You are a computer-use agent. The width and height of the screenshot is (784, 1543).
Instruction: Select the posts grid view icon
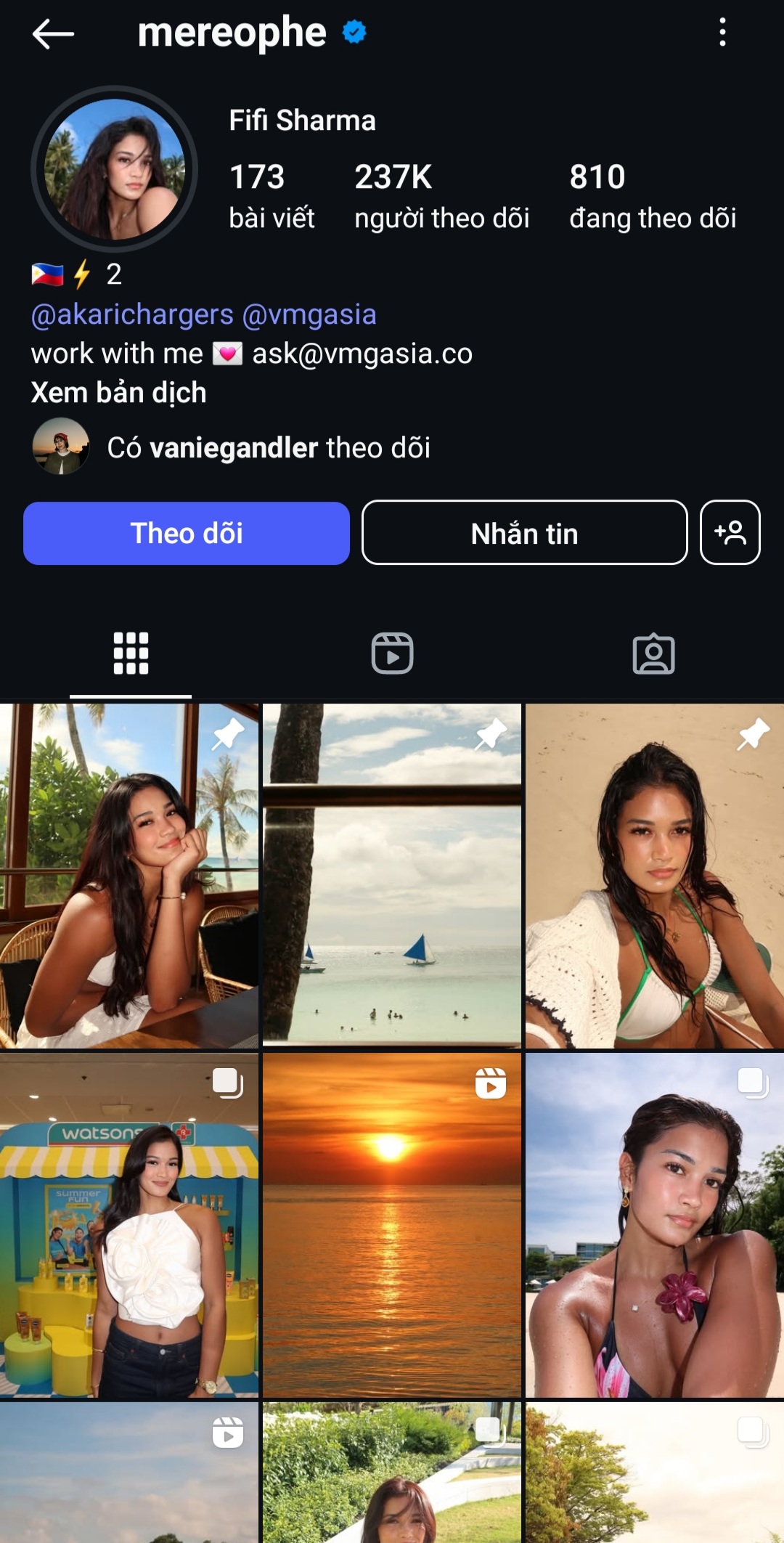pos(131,652)
